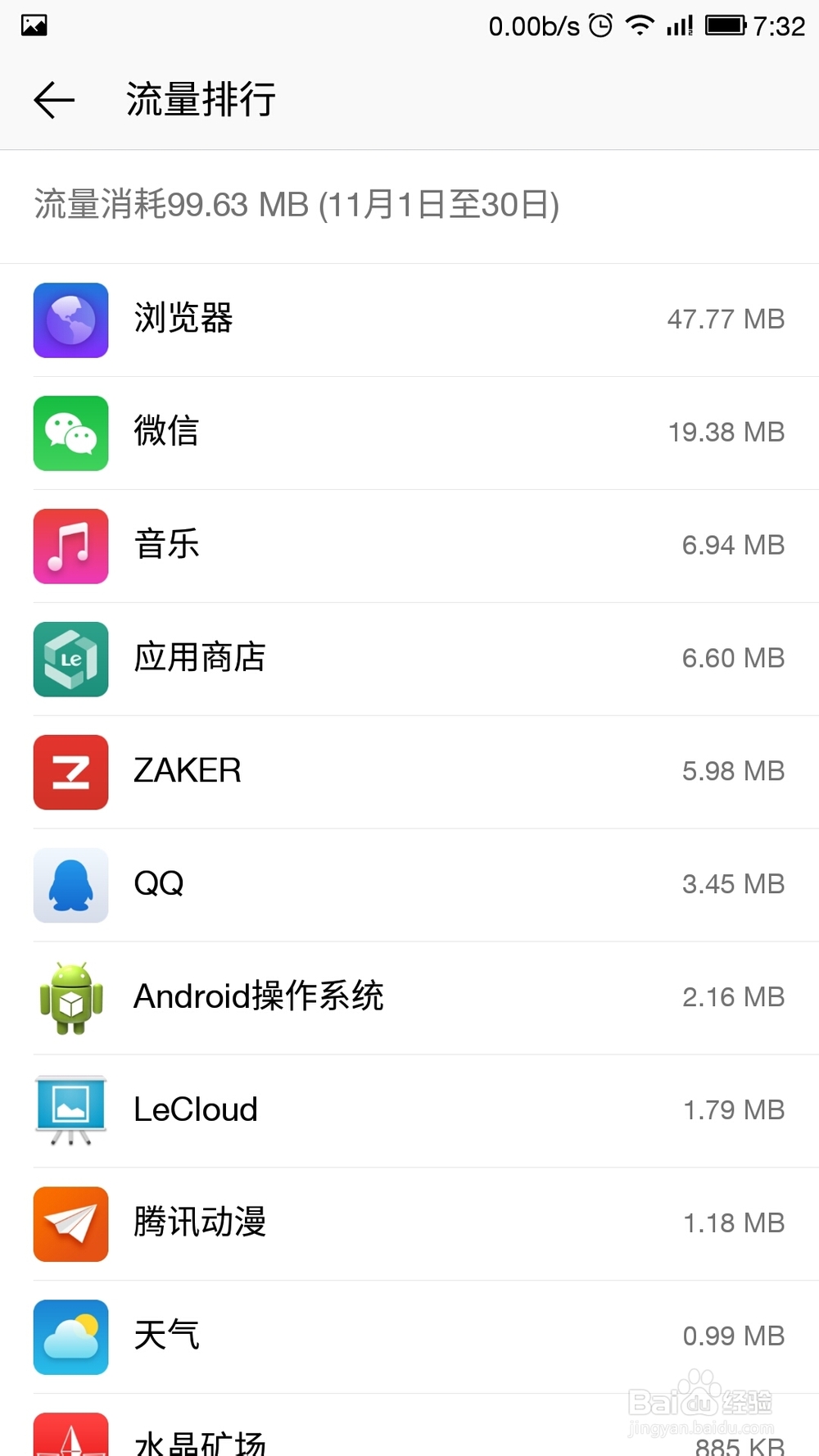Tap the red ZAKER app icon
819x1456 pixels.
[x=70, y=773]
